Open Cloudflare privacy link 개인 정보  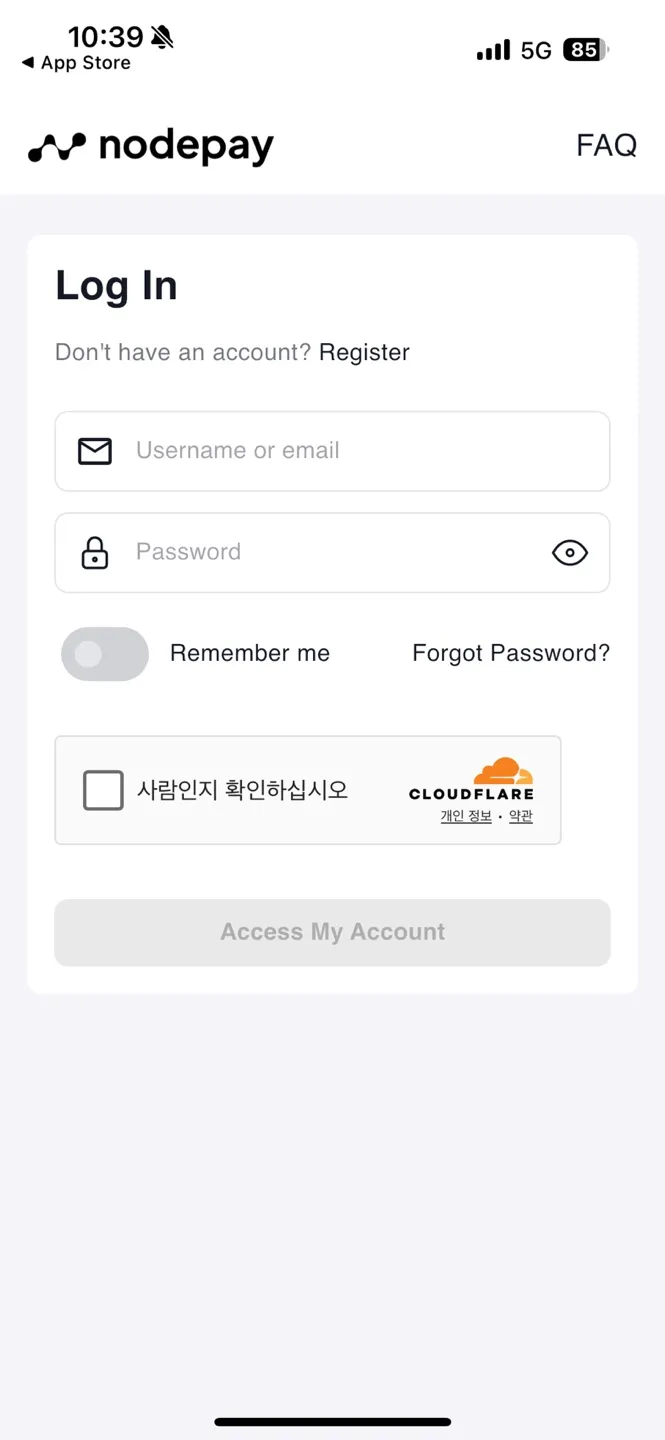[466, 817]
